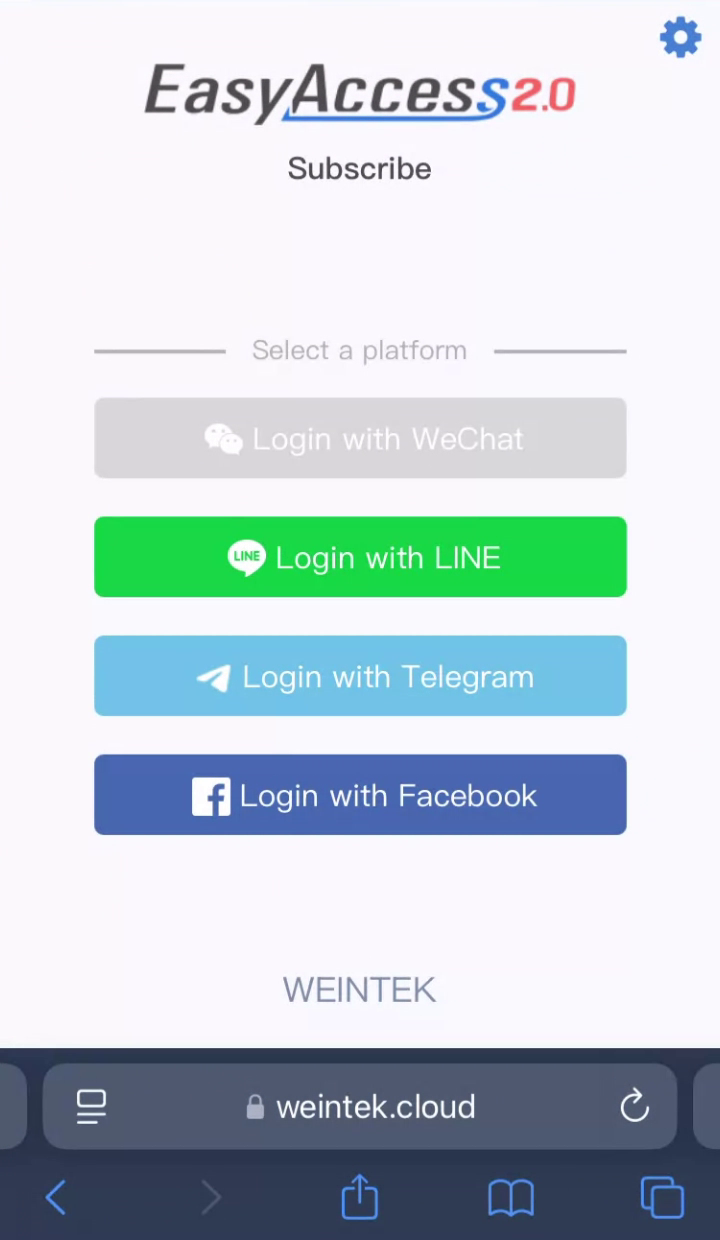Viewport: 720px width, 1240px height.
Task: Choose Login with LINE
Action: [x=360, y=557]
